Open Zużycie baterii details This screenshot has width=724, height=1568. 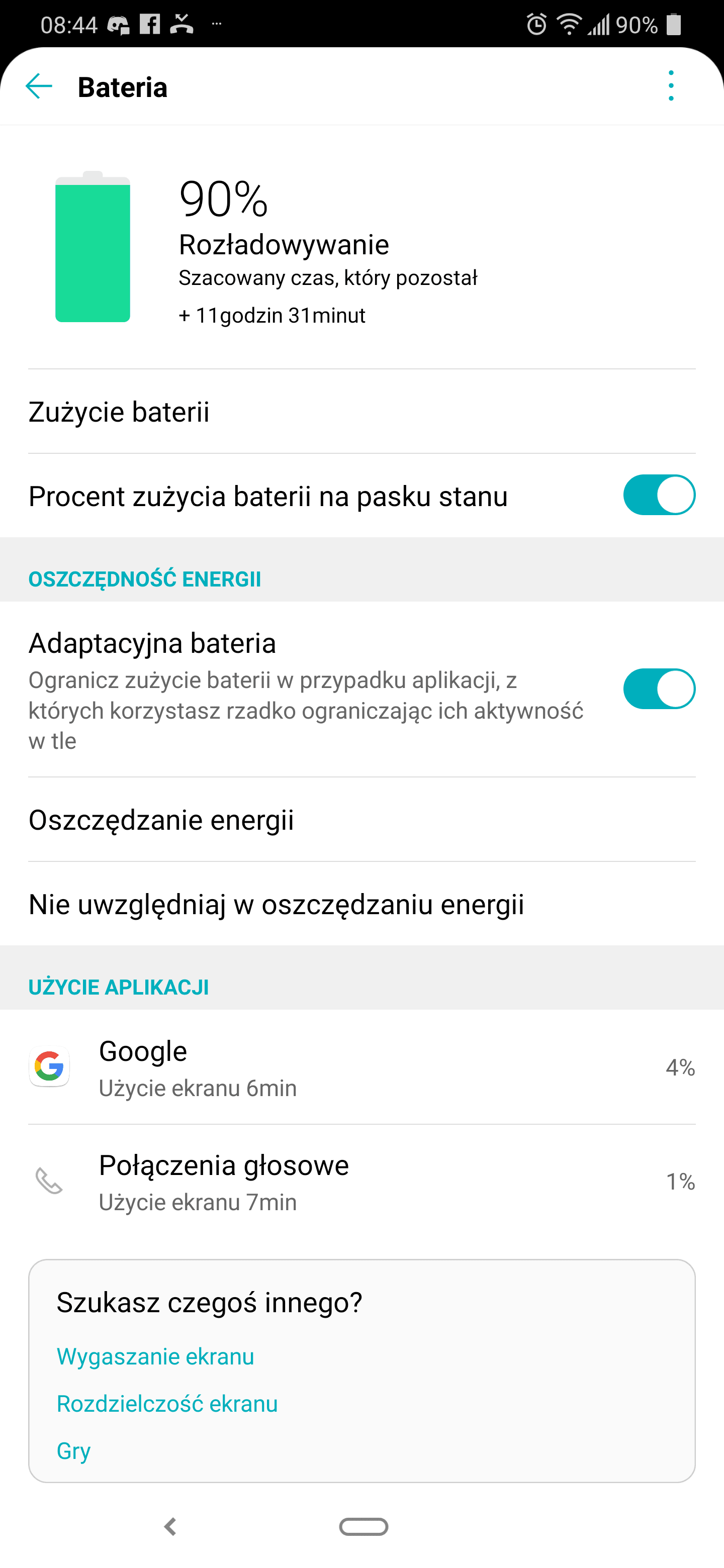(361, 412)
